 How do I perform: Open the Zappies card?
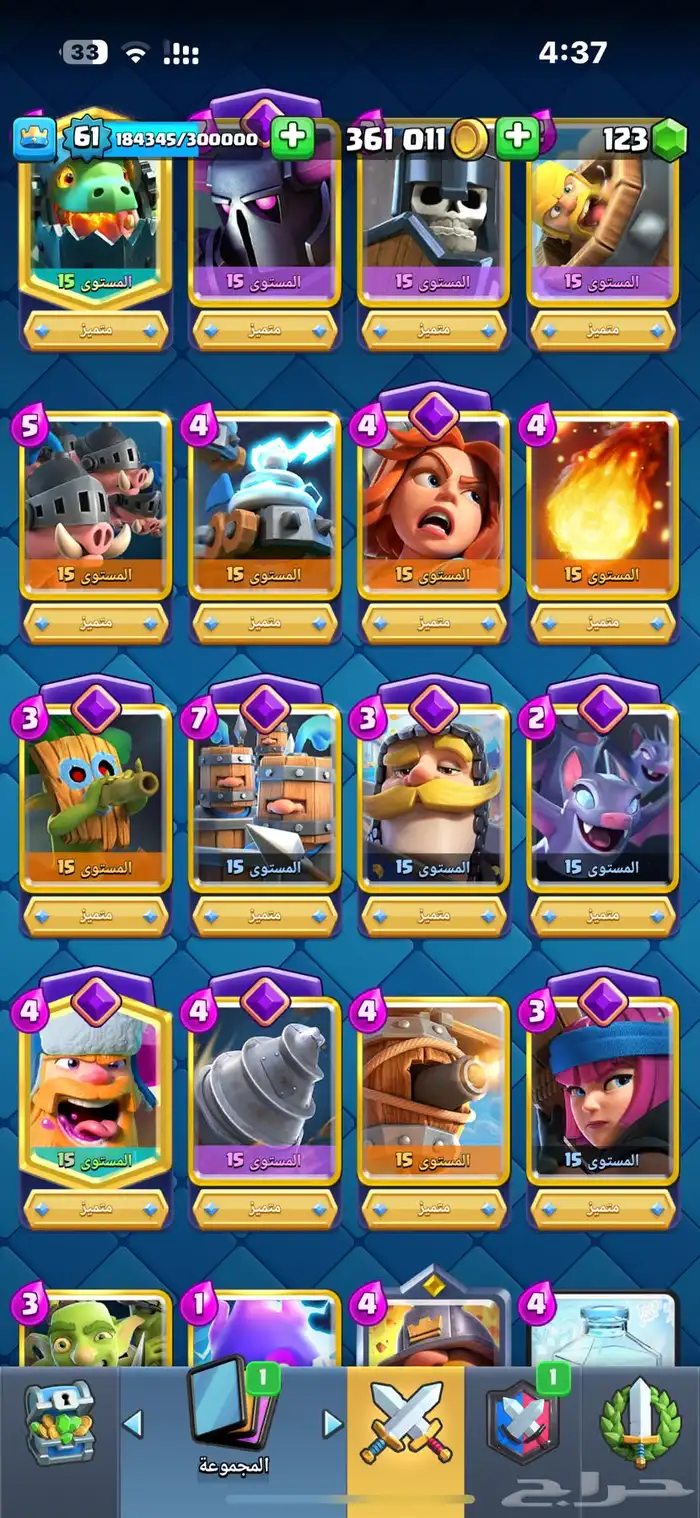(x=264, y=505)
